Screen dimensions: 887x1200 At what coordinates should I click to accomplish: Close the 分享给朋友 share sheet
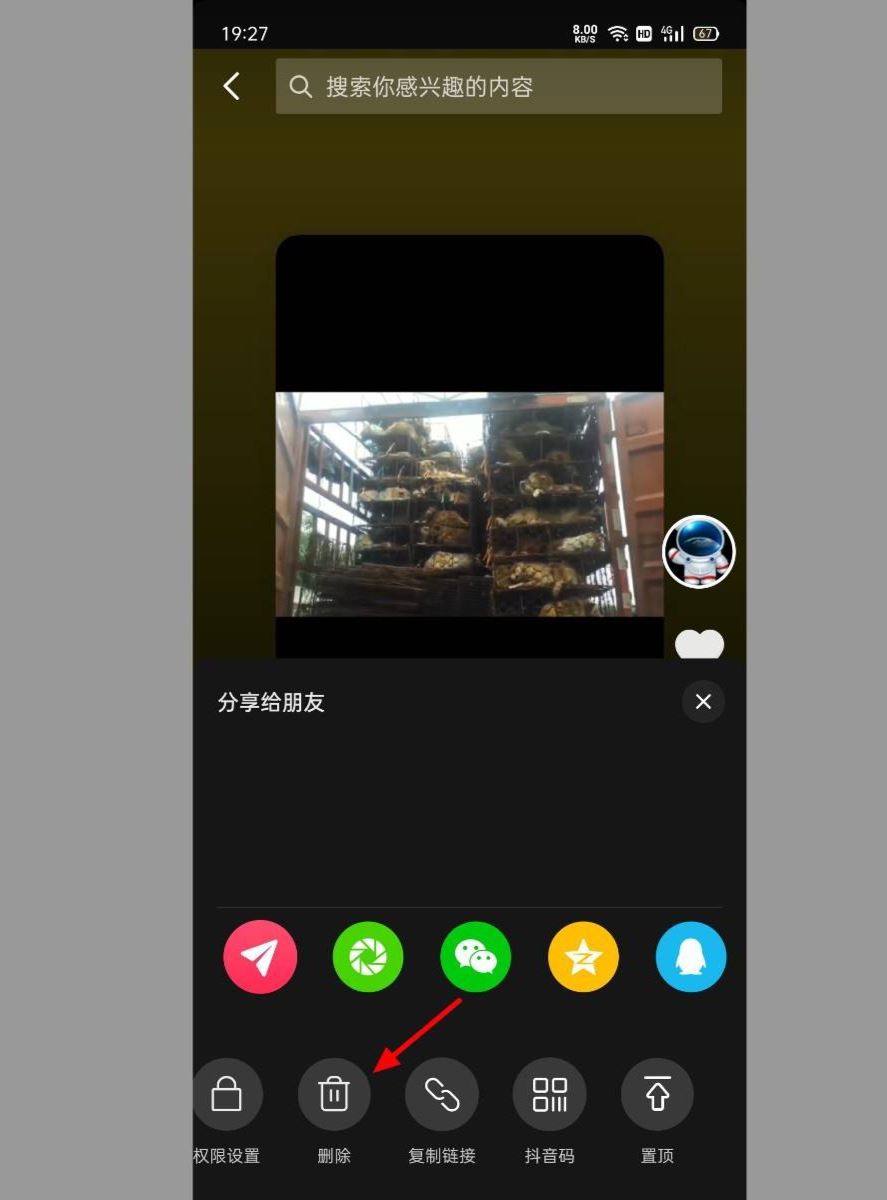pyautogui.click(x=703, y=702)
